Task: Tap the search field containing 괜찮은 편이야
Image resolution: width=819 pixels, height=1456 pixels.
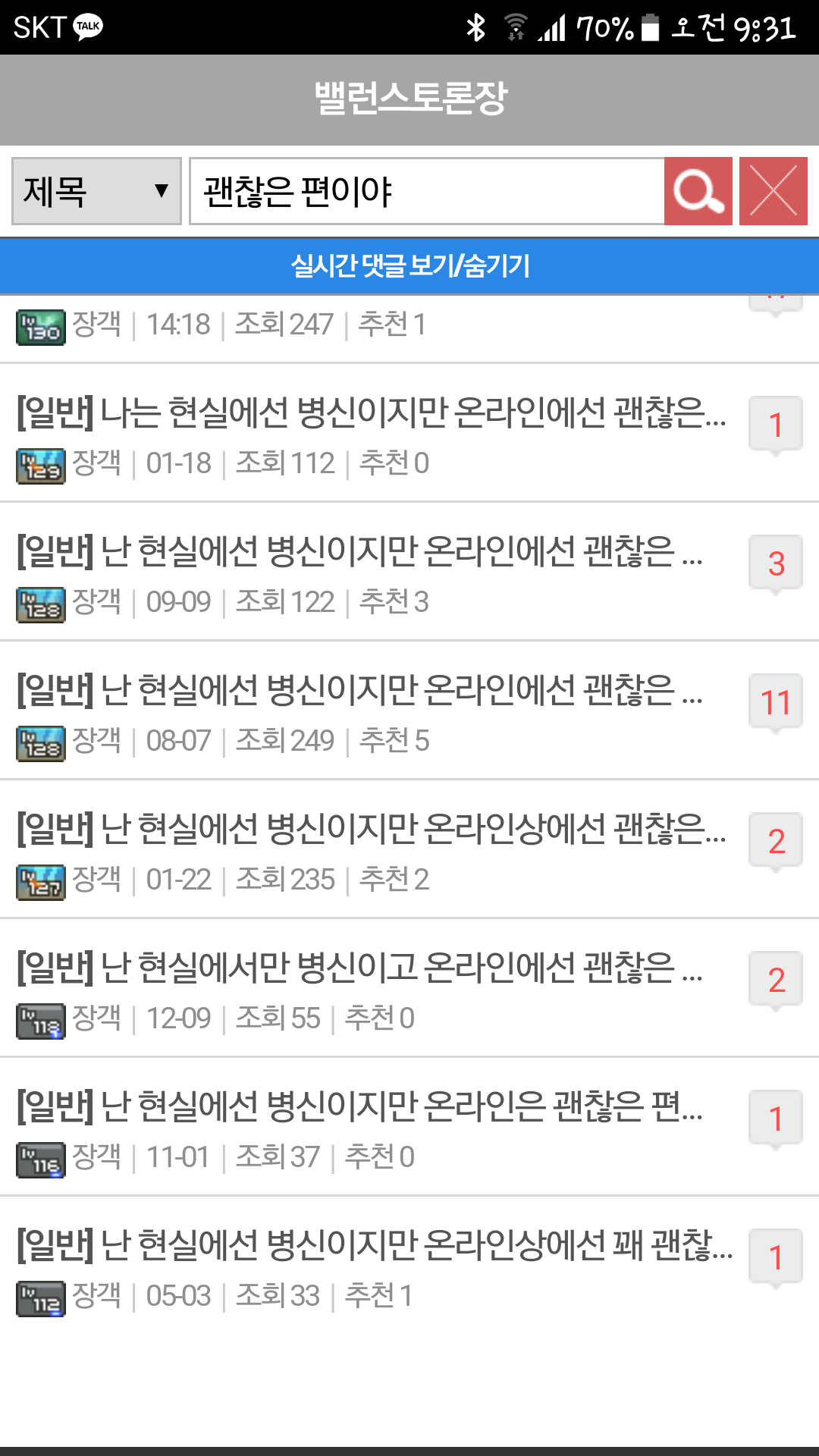Action: (x=426, y=191)
